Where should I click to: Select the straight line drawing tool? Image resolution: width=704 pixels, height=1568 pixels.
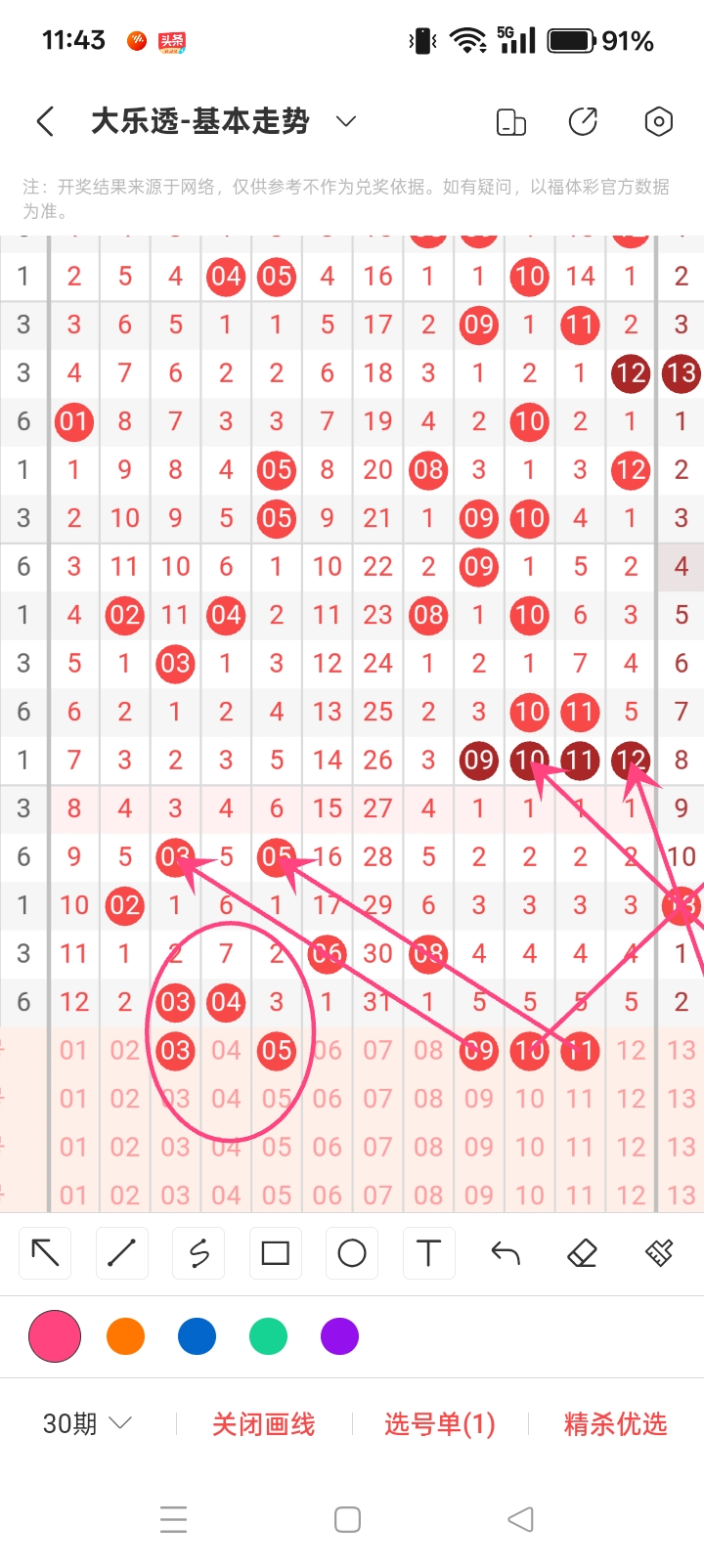click(x=122, y=1253)
